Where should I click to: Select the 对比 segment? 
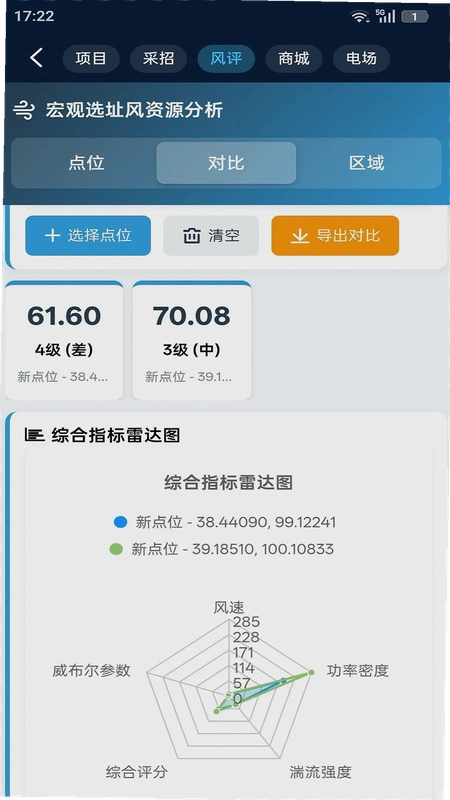tap(226, 163)
